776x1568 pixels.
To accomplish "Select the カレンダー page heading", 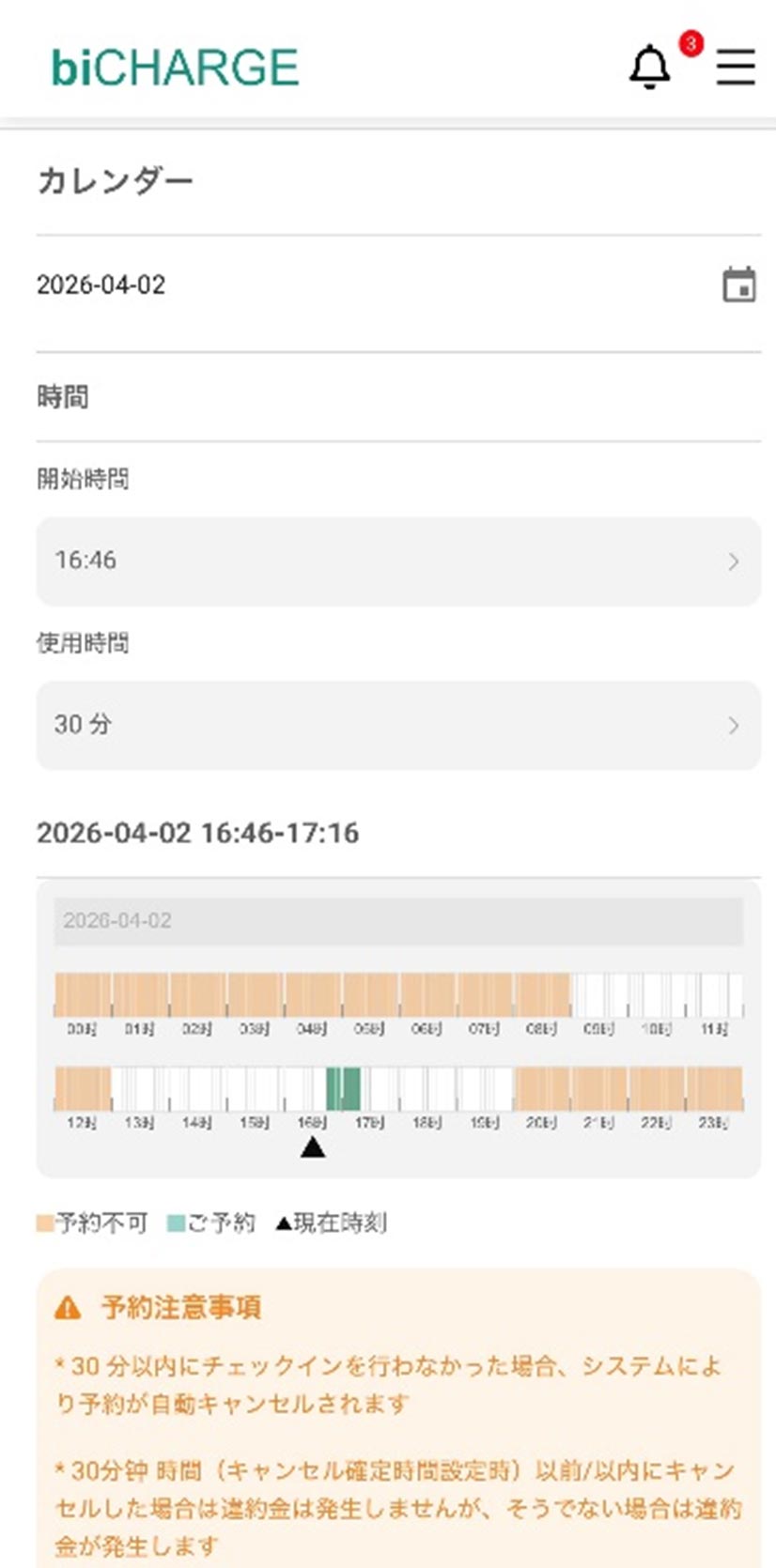I will click(113, 179).
